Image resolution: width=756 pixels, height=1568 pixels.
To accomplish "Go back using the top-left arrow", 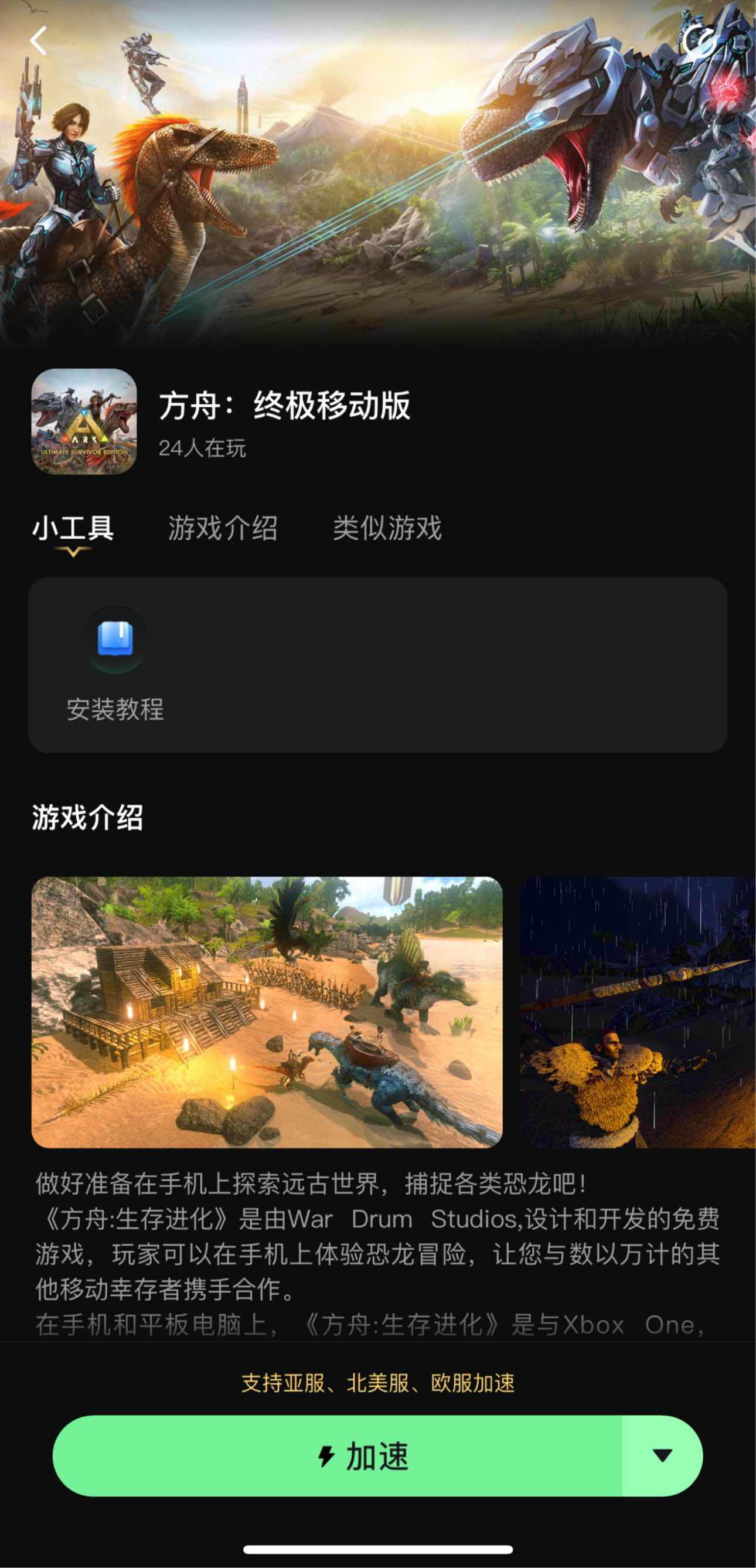I will click(x=39, y=42).
